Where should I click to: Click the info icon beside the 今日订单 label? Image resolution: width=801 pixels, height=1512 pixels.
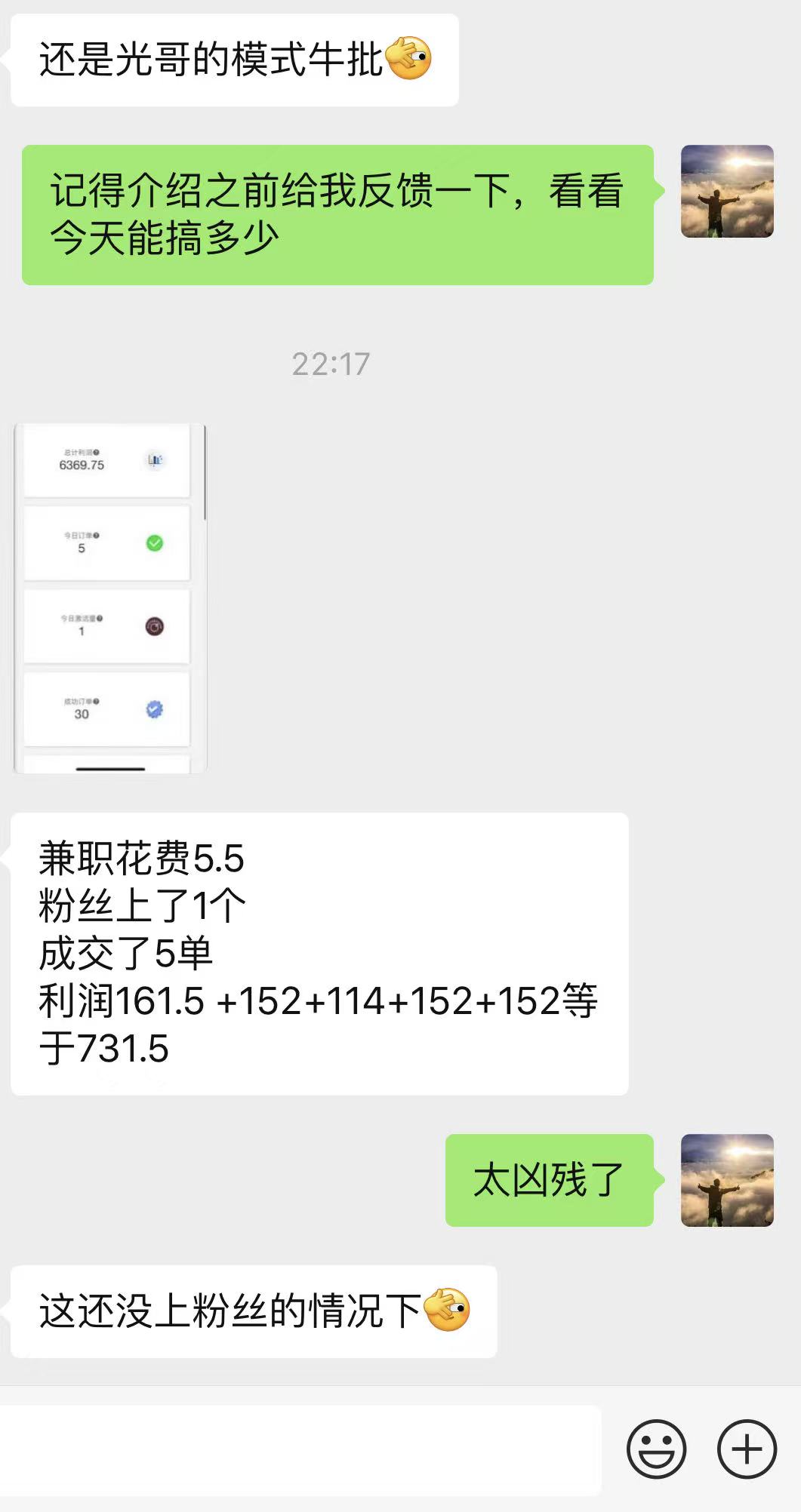click(96, 536)
